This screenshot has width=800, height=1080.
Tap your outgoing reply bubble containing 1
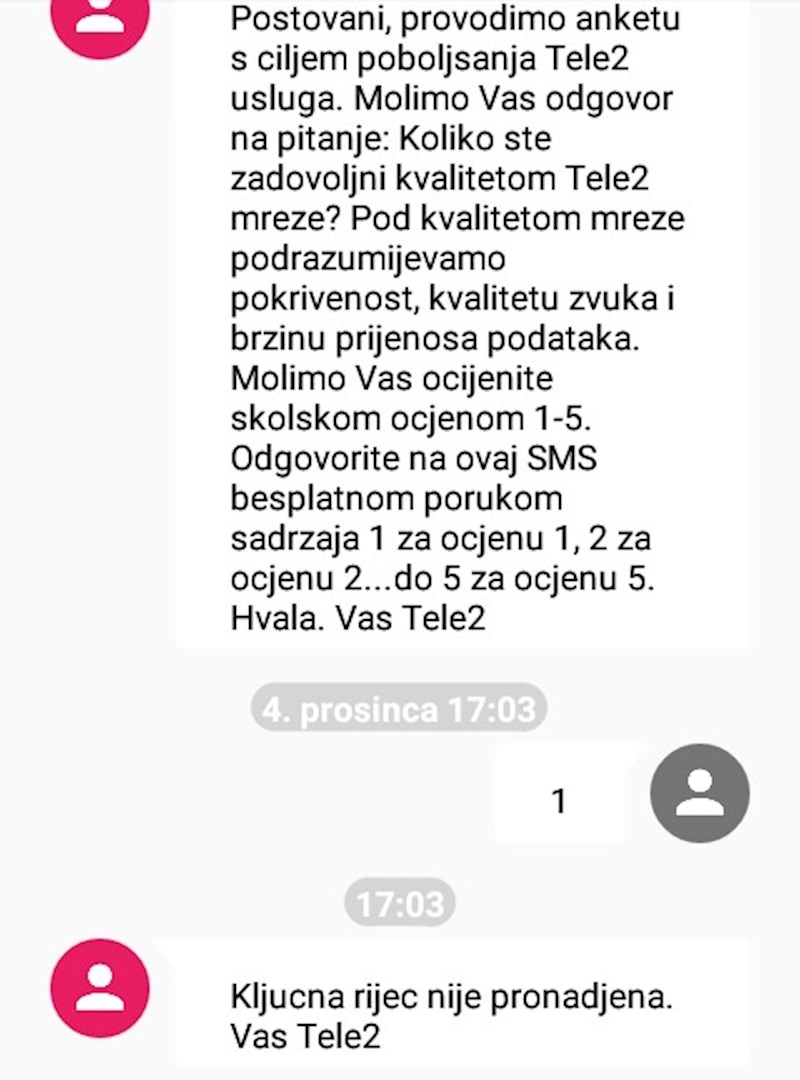(x=560, y=797)
